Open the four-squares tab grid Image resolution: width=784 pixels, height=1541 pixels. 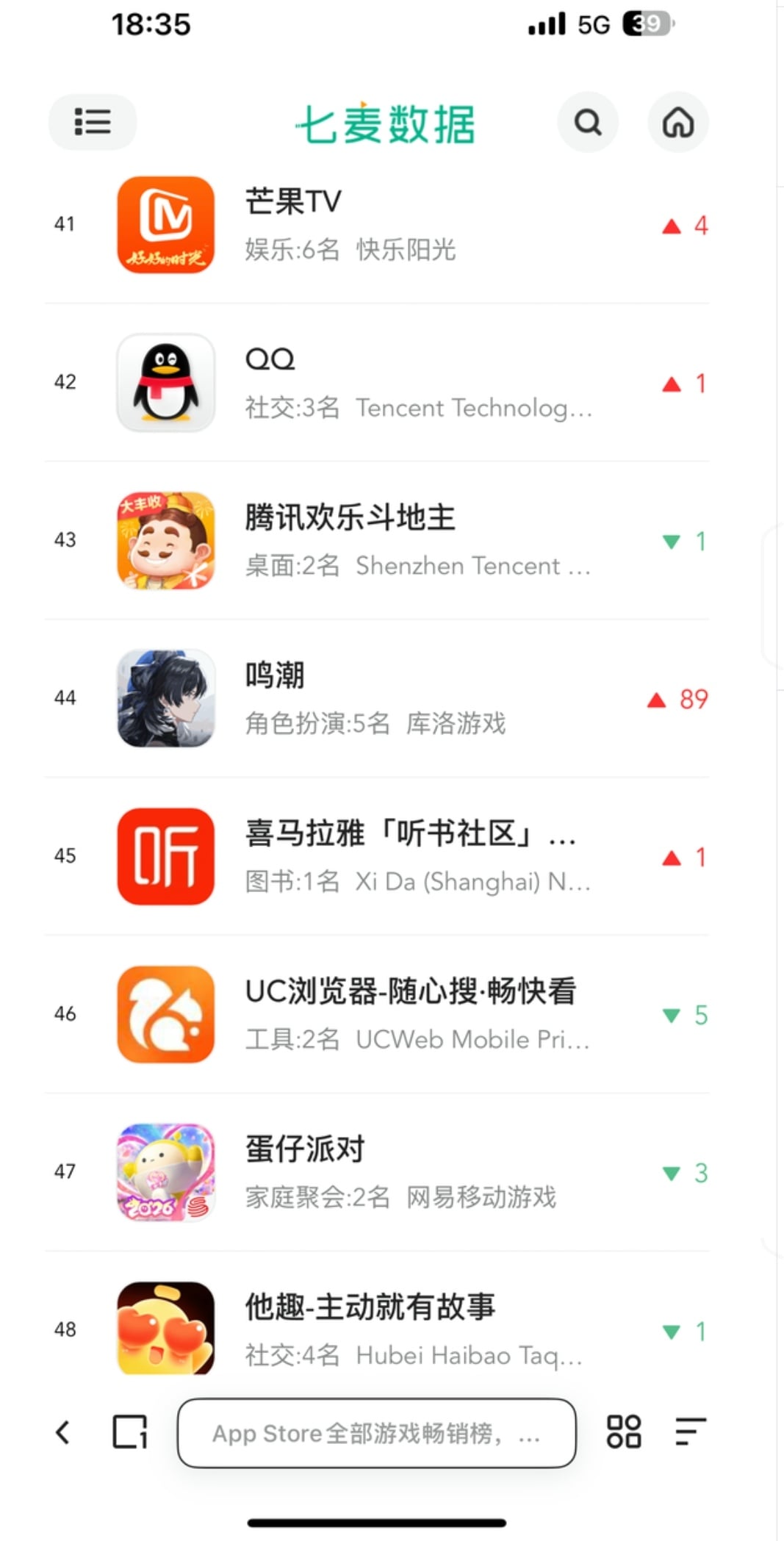point(624,1432)
